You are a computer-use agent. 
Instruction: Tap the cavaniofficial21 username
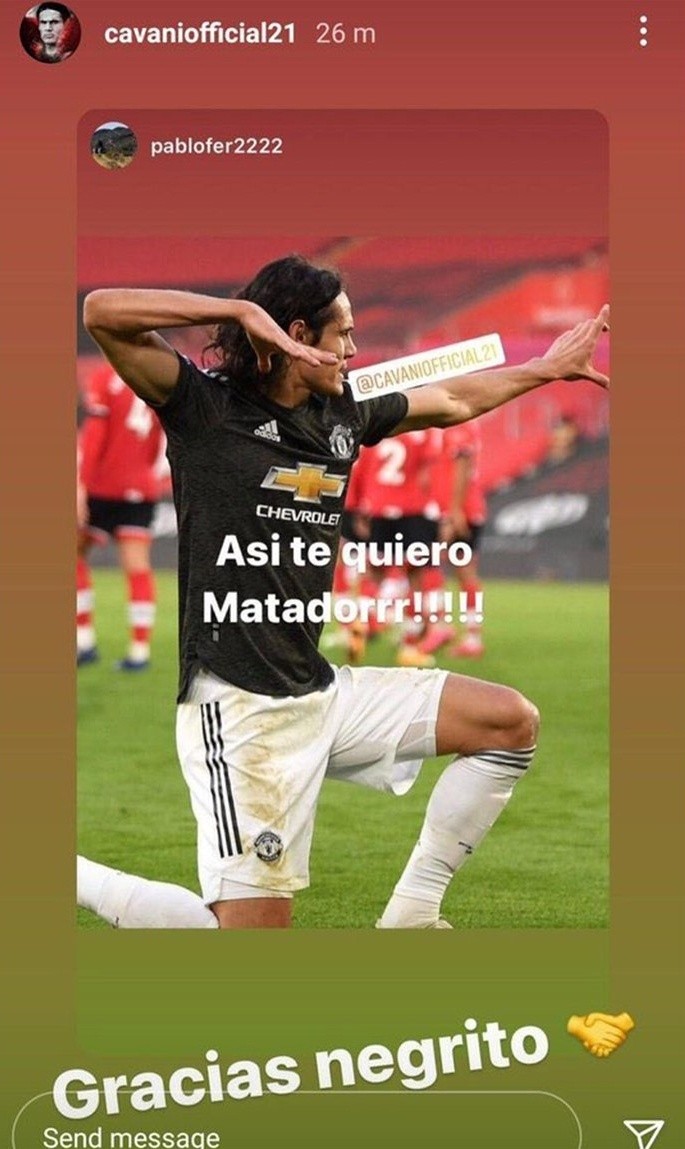[199, 33]
